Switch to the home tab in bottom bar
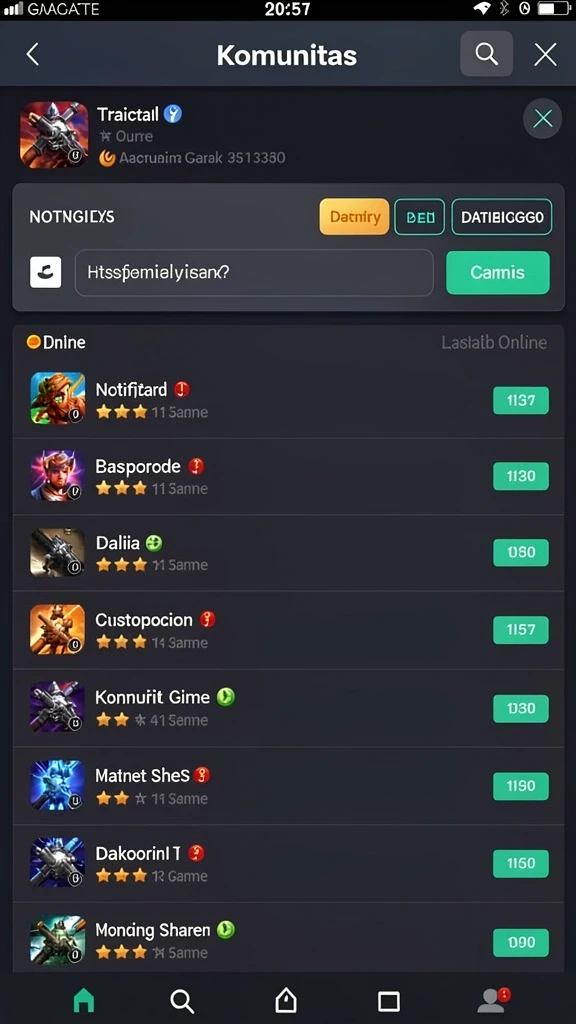Viewport: 576px width, 1024px height. [x=84, y=1000]
